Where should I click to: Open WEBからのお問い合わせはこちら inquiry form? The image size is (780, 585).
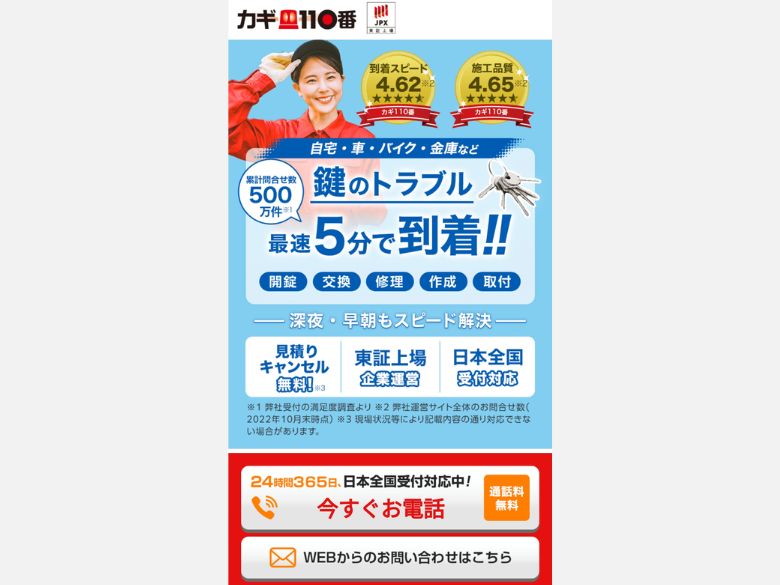click(x=389, y=558)
